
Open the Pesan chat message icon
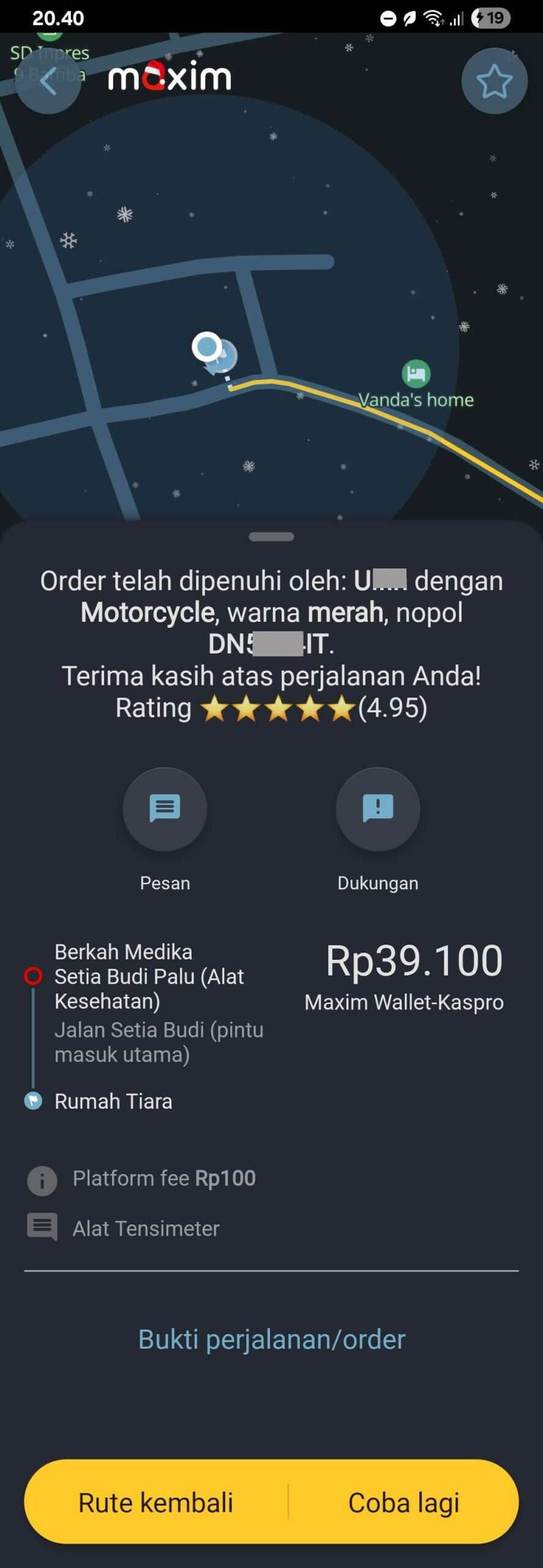coord(165,810)
